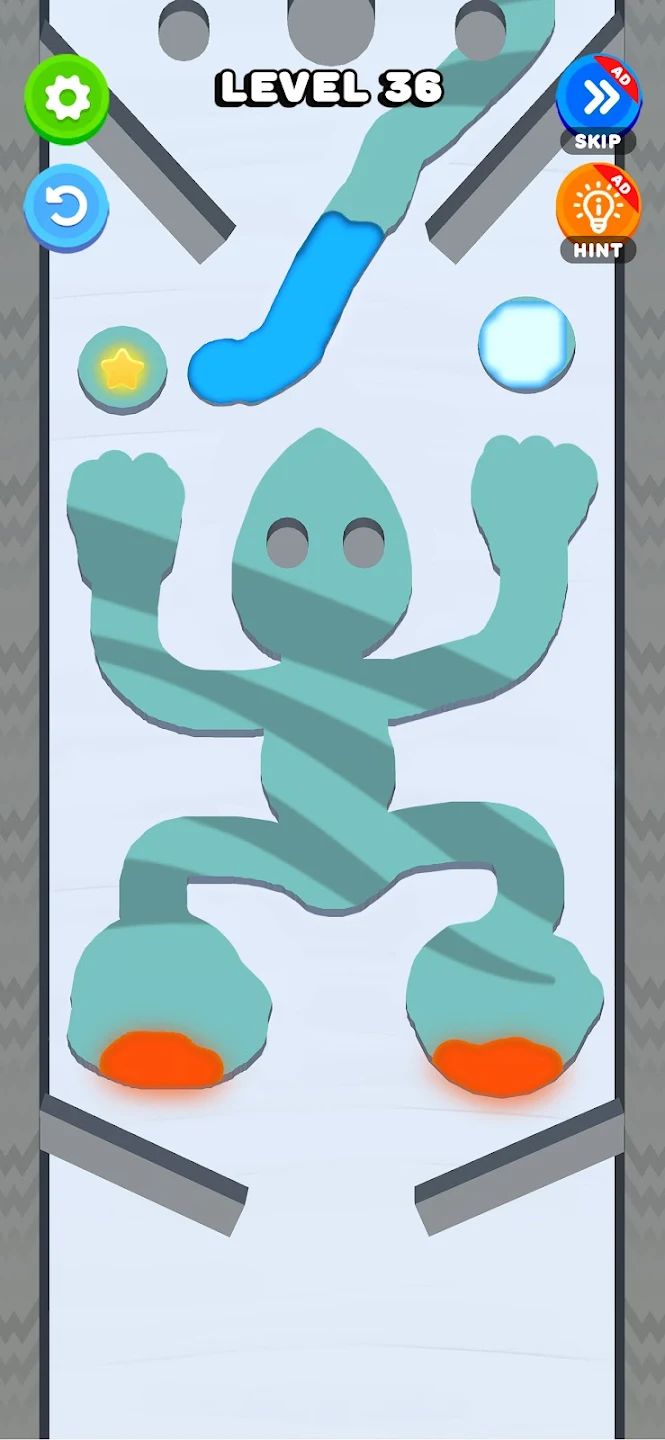The width and height of the screenshot is (665, 1440).
Task: Get a hint for Level 36
Action: click(x=598, y=214)
